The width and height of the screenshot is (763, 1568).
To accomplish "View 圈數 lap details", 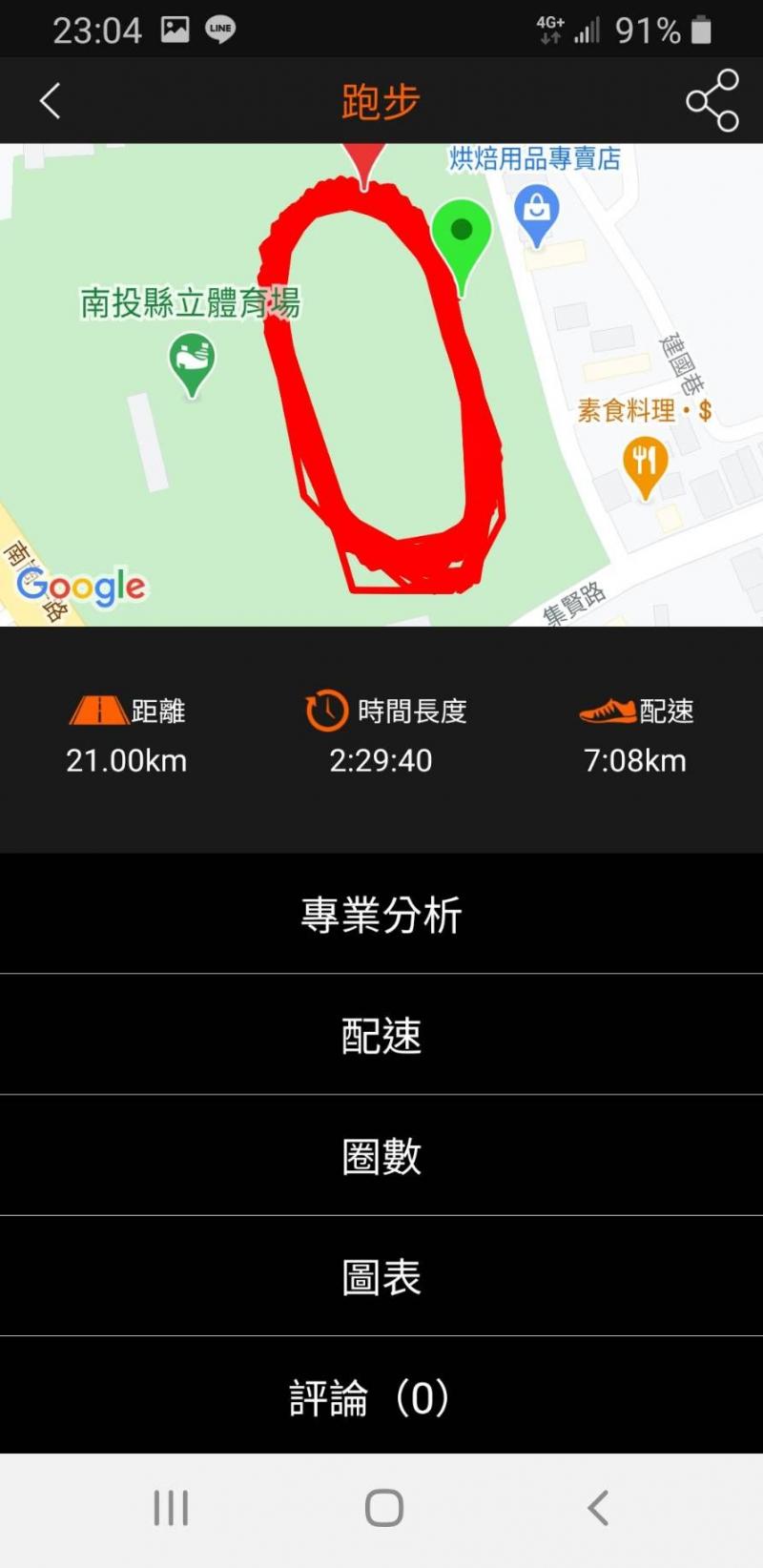I will coord(381,1156).
